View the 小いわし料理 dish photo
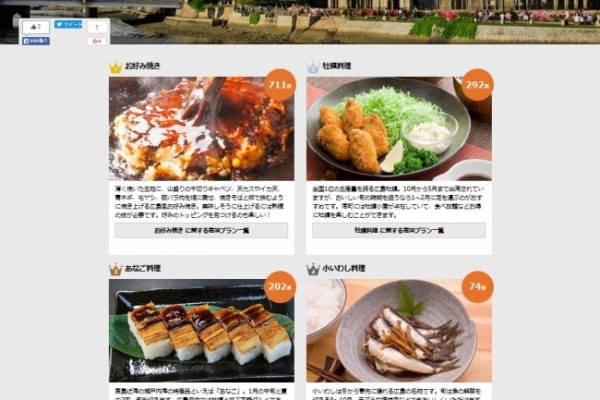Viewport: 600px width, 400px height. (x=398, y=330)
